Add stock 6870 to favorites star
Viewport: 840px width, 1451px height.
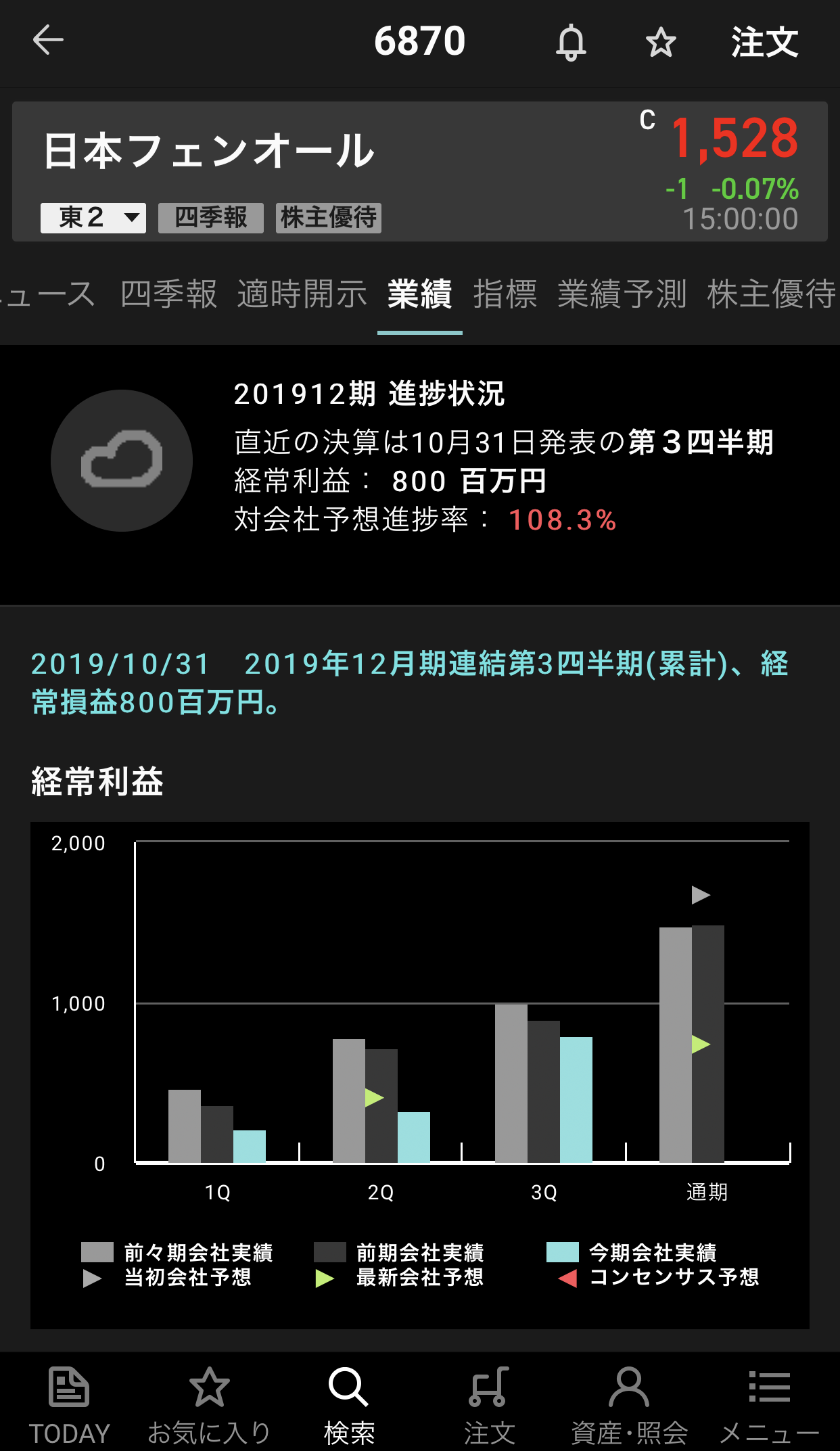660,43
